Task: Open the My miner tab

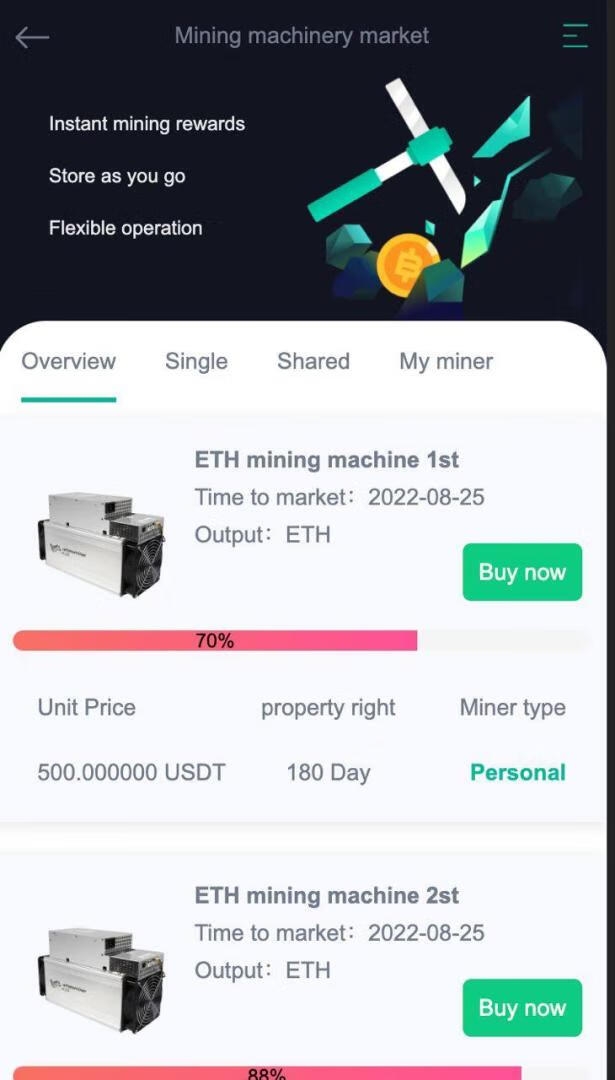Action: pos(446,362)
